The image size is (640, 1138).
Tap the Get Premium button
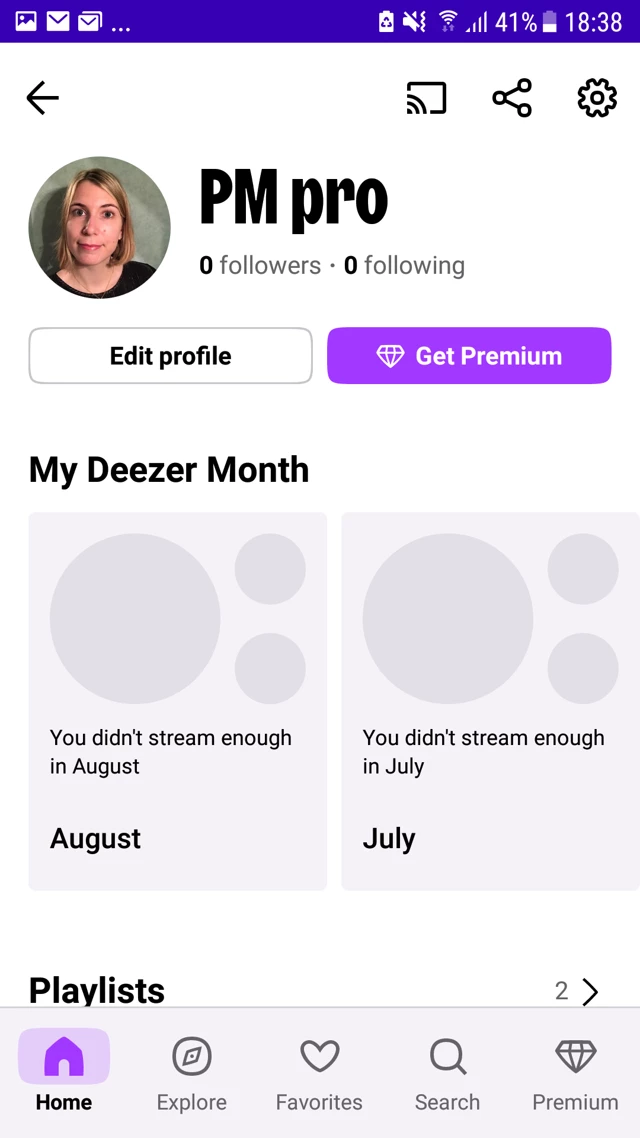[x=469, y=356]
